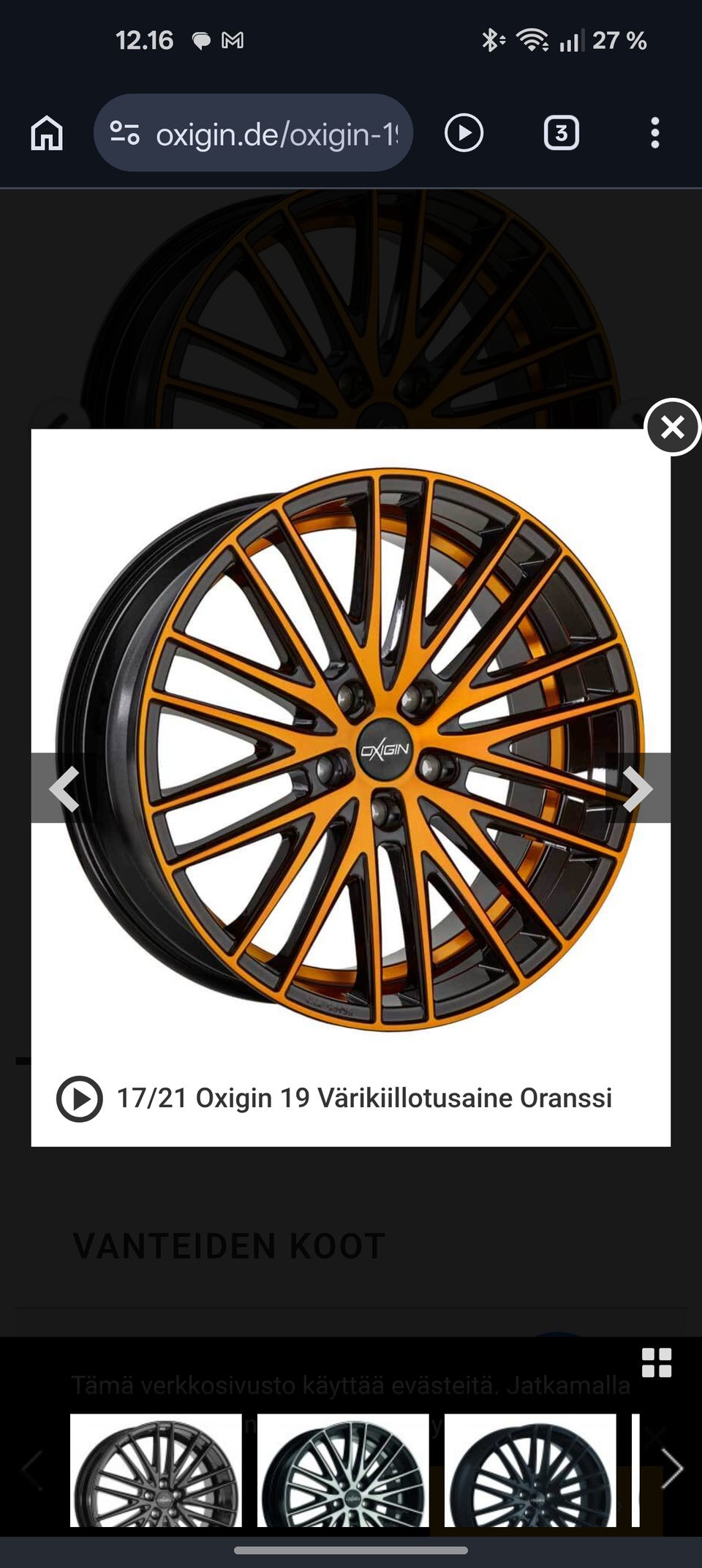
Task: Open the caption link 17/21 Oxigin 19
Action: 363,1098
